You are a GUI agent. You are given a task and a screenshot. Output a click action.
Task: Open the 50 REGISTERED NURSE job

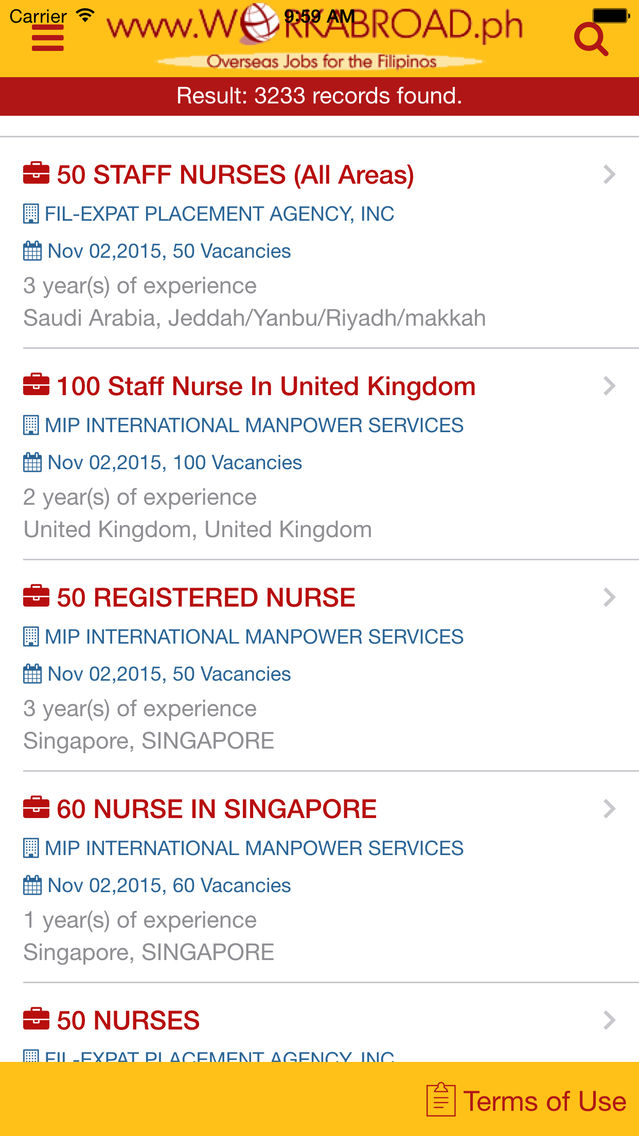tap(206, 598)
